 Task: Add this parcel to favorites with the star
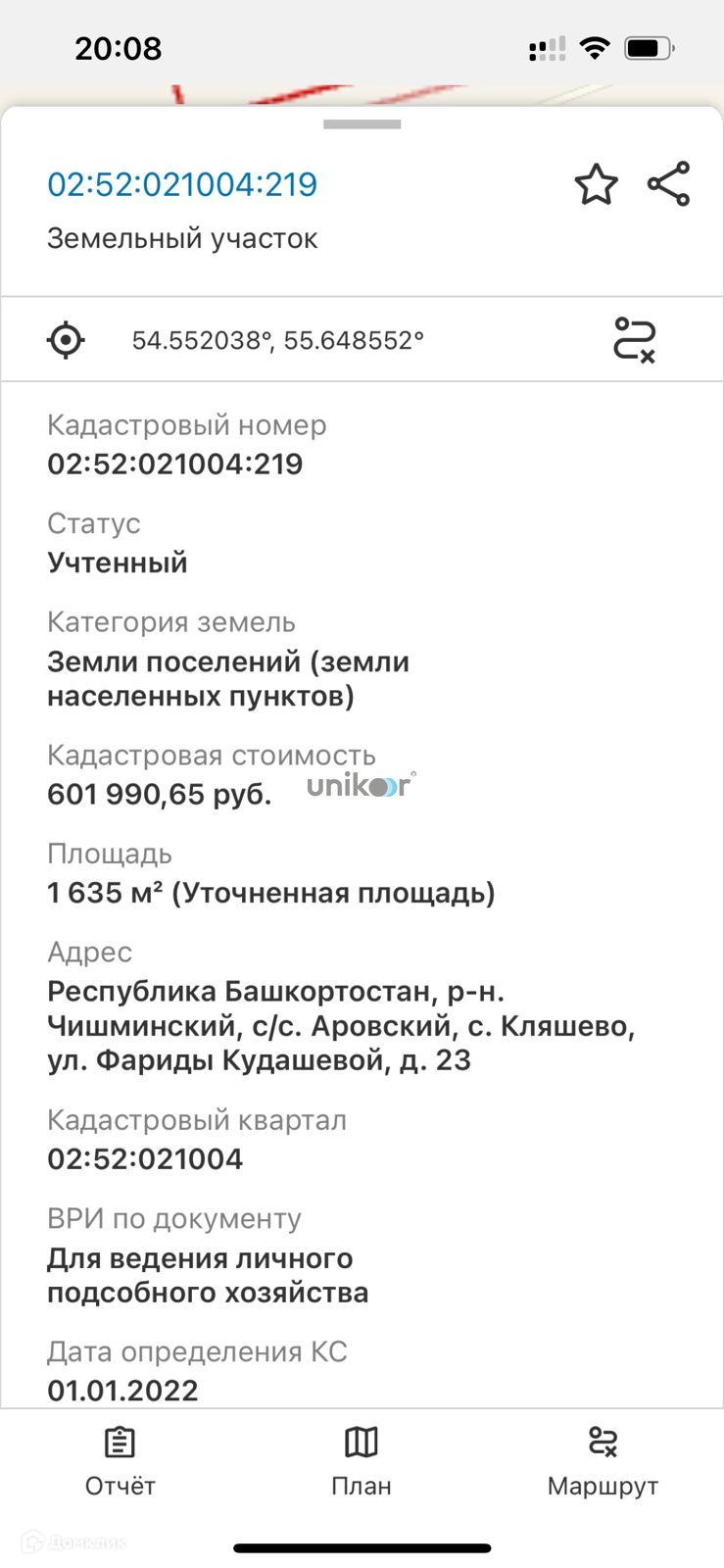pyautogui.click(x=596, y=184)
